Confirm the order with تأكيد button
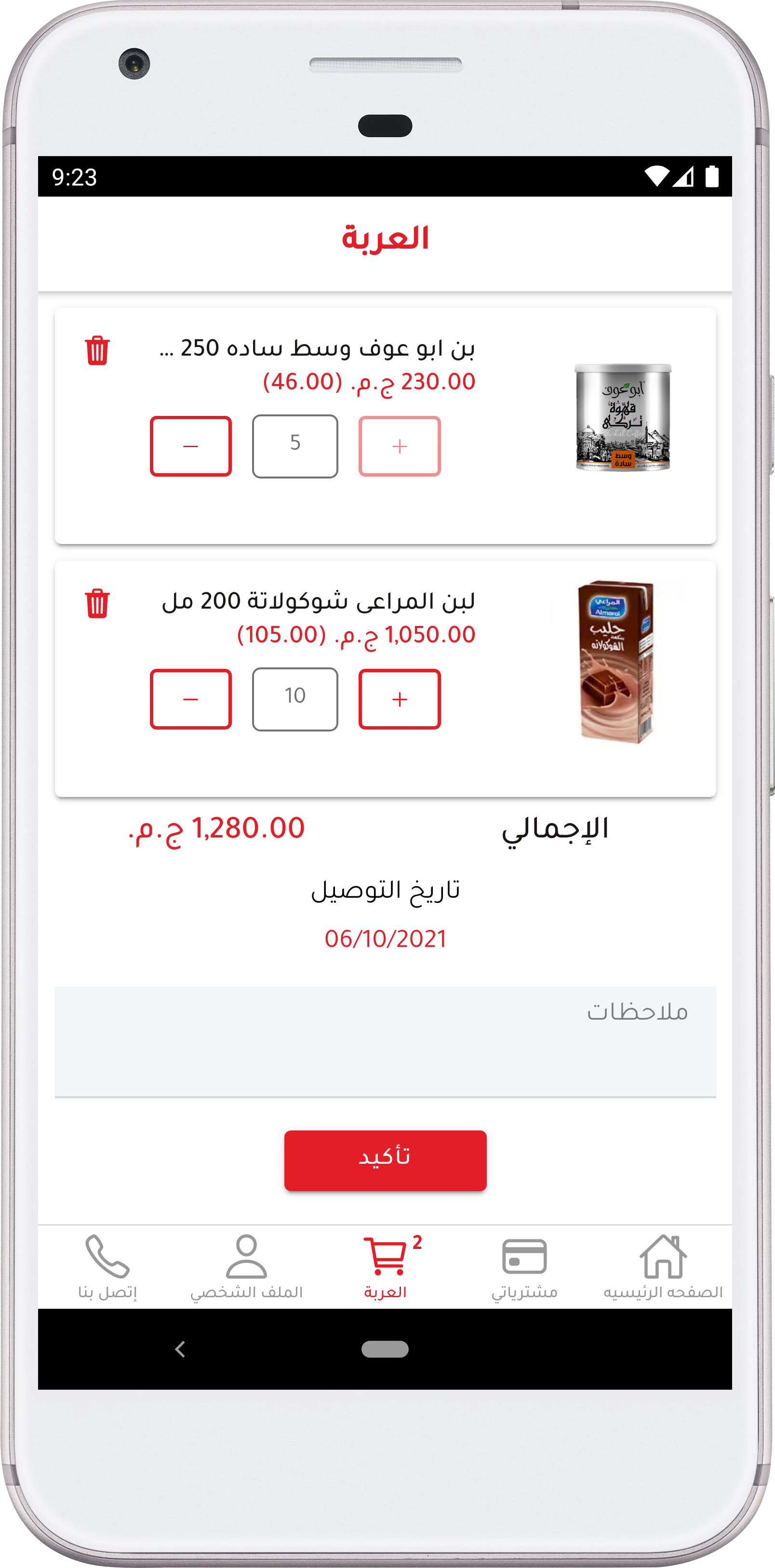The width and height of the screenshot is (775, 1568). coord(386,1160)
